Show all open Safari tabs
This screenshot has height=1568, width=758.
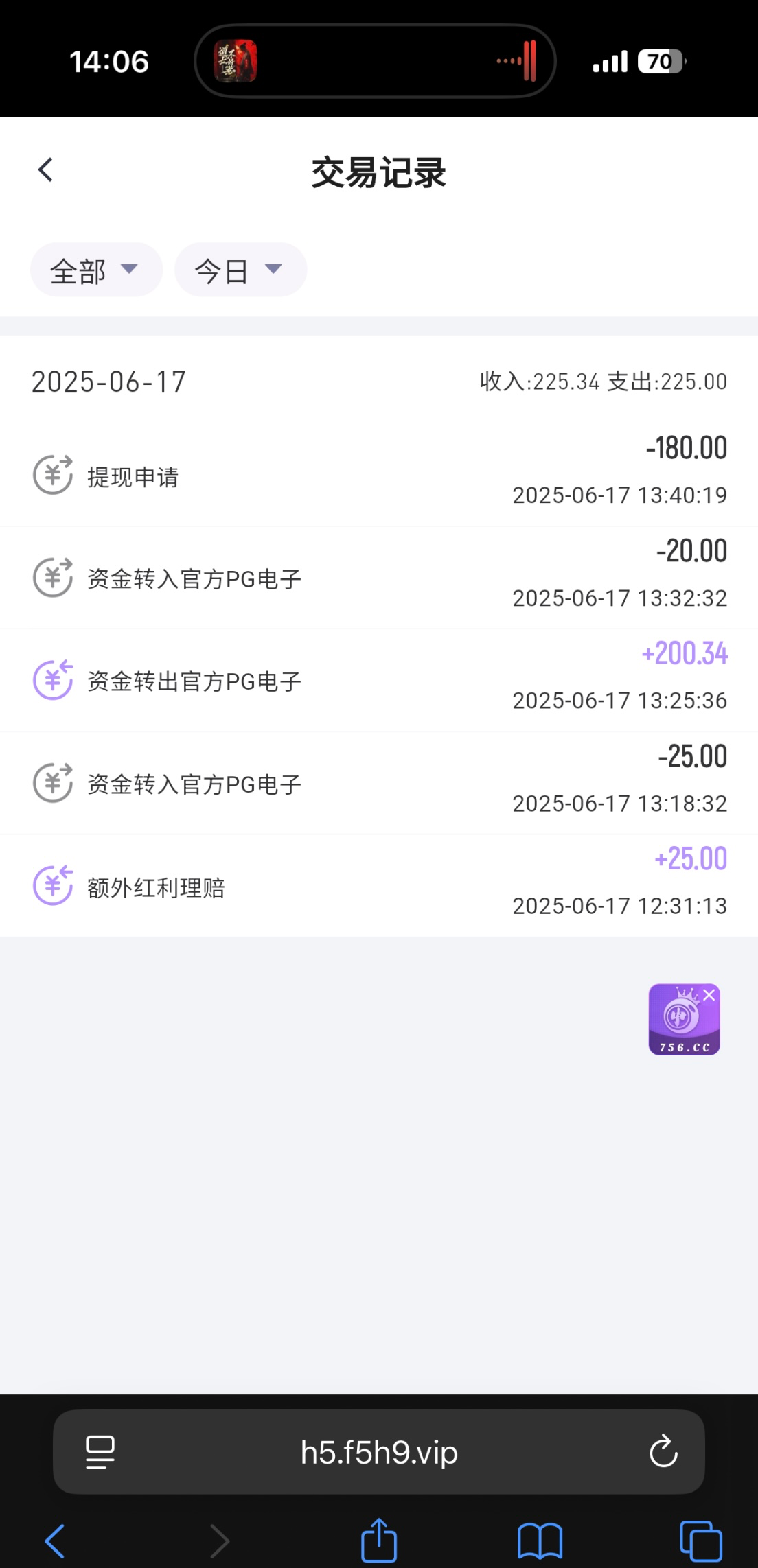point(700,1541)
